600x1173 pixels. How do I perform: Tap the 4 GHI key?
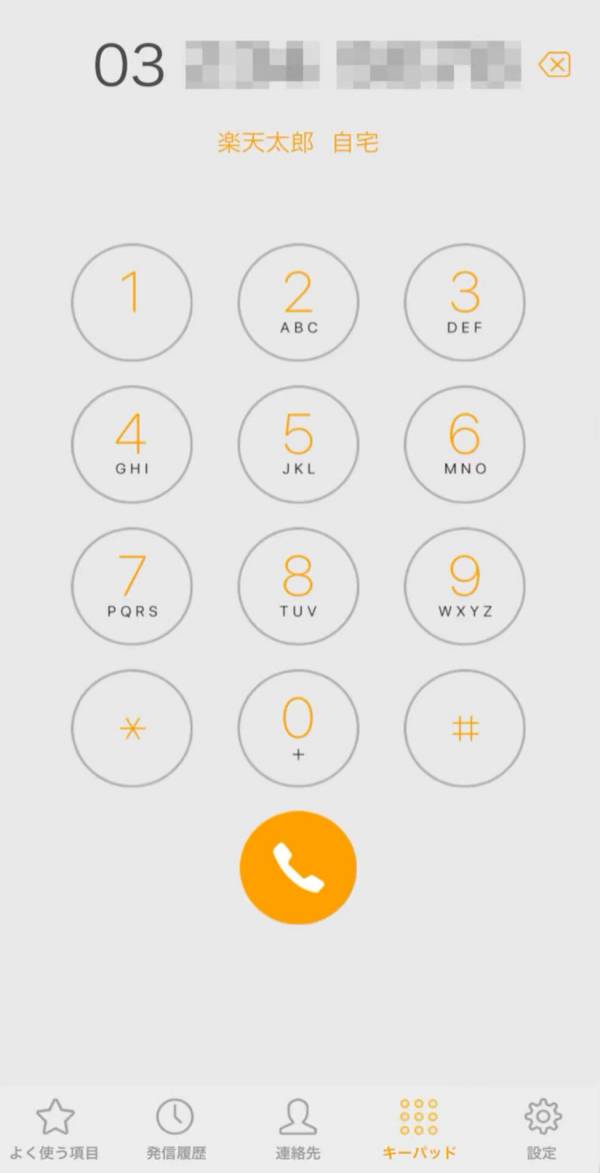(131, 444)
